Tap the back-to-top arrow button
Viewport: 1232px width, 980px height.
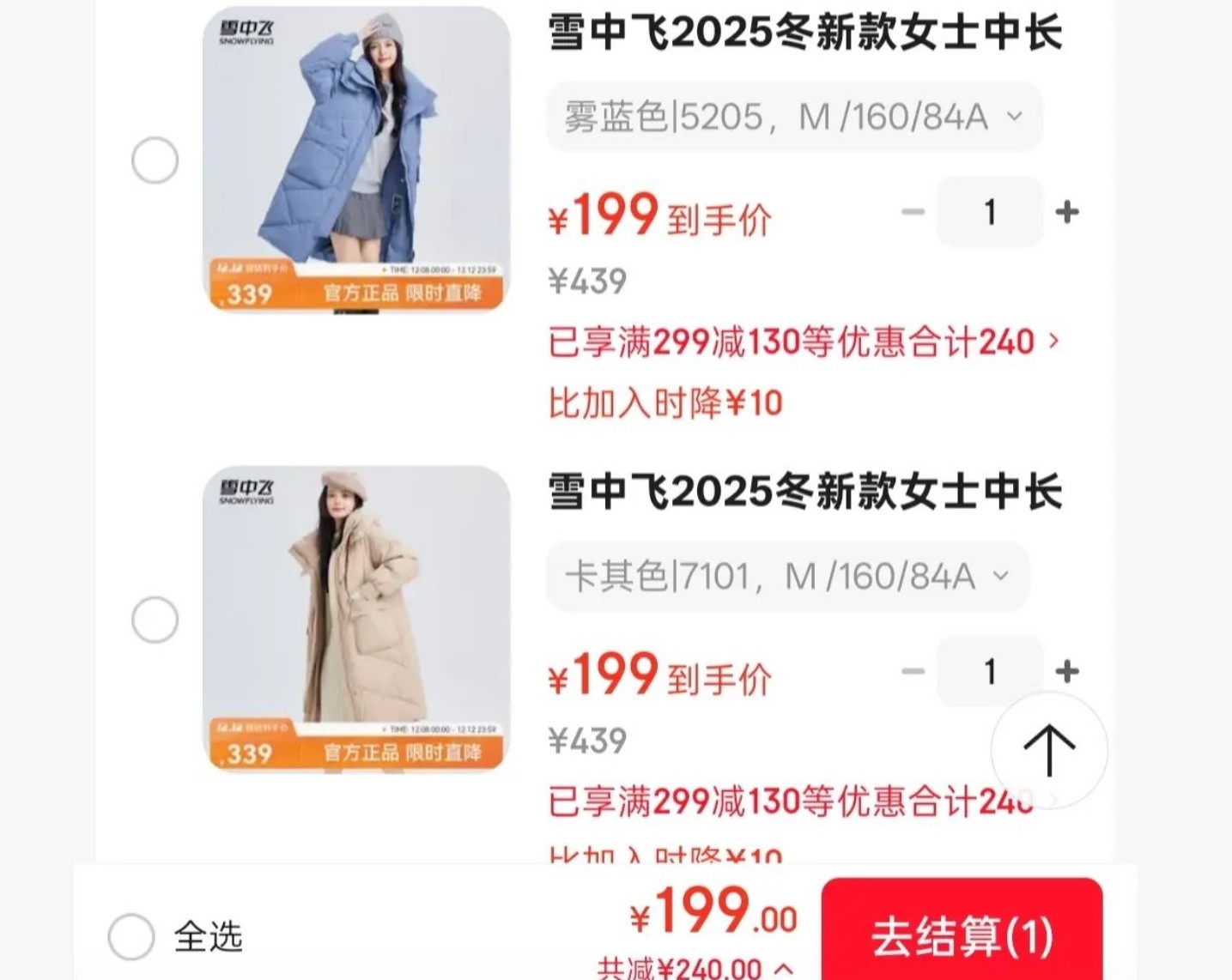(x=1049, y=750)
